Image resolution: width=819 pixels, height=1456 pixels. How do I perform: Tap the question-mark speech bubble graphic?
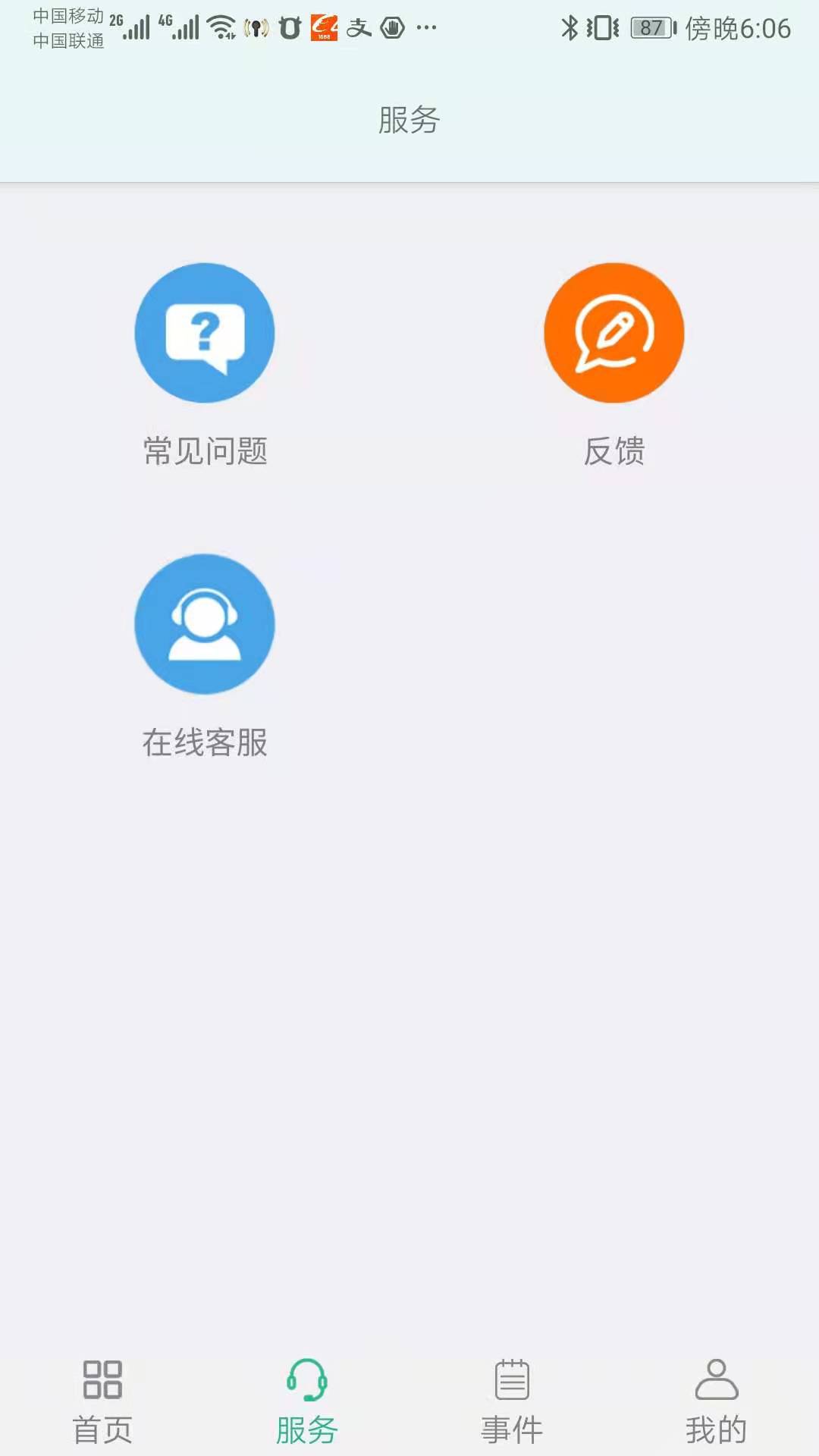point(204,334)
